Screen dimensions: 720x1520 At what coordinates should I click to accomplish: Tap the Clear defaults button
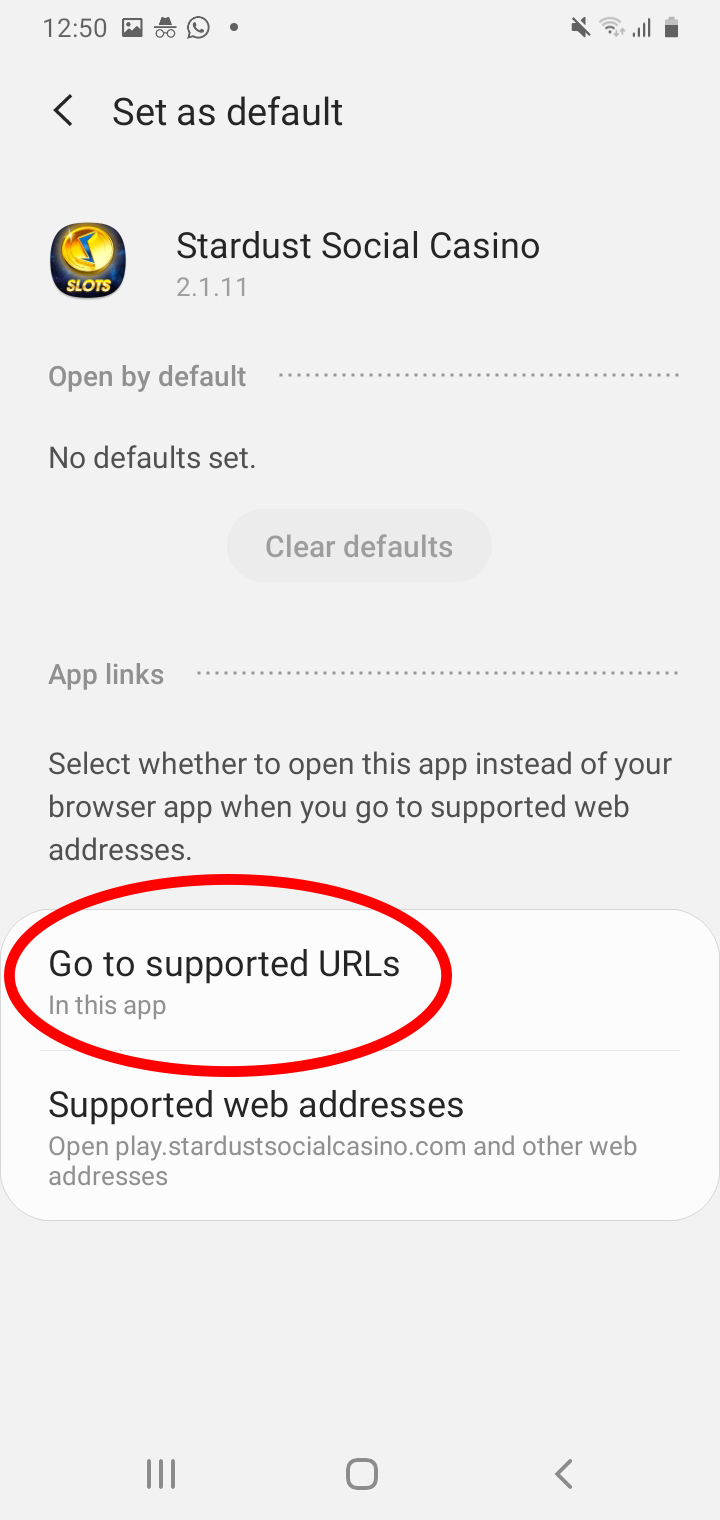click(359, 546)
